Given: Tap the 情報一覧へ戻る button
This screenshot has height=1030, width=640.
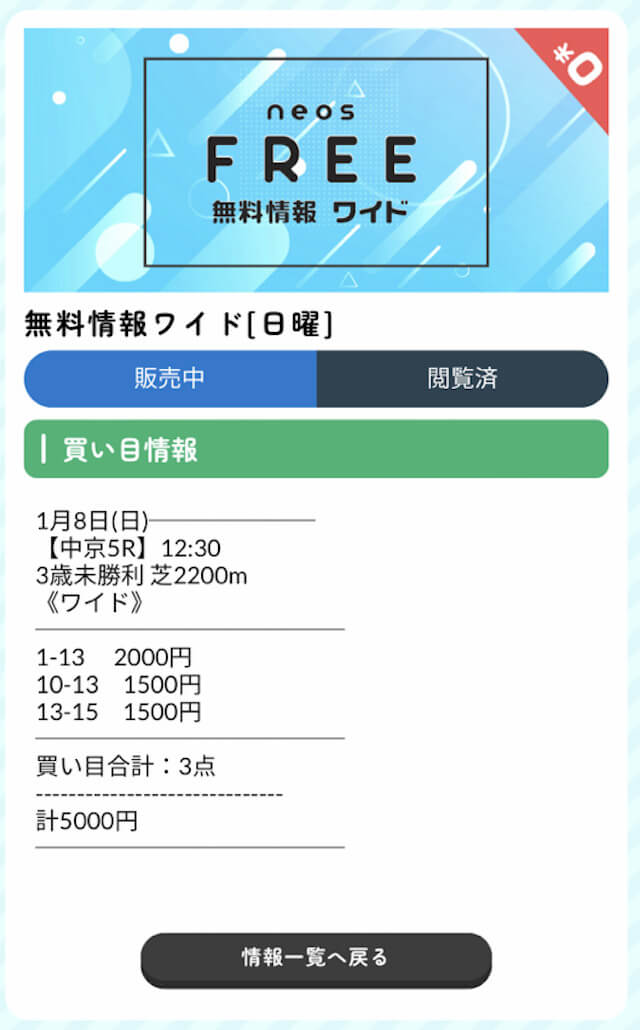Looking at the screenshot, I should tap(316, 958).
